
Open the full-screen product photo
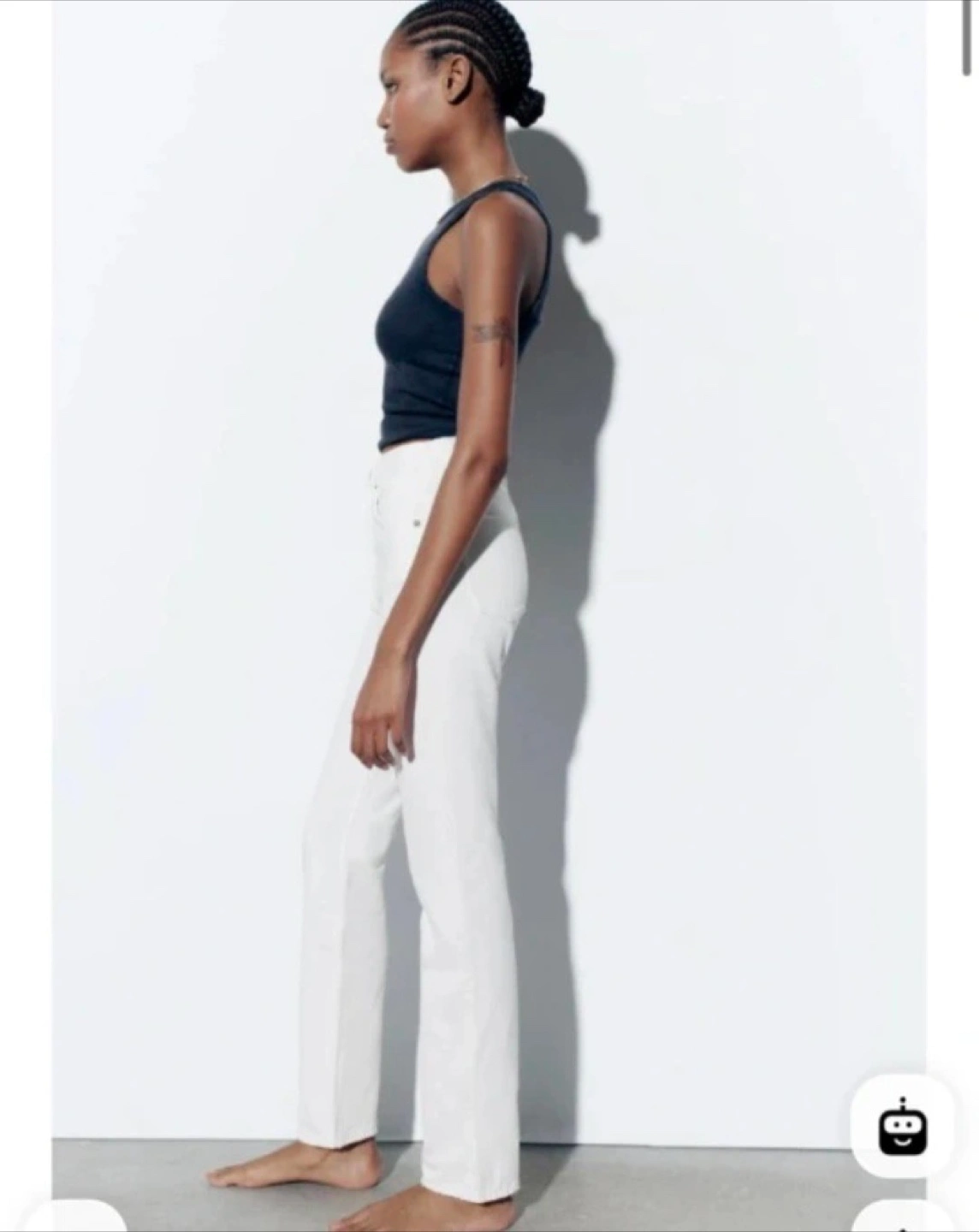(x=488, y=599)
